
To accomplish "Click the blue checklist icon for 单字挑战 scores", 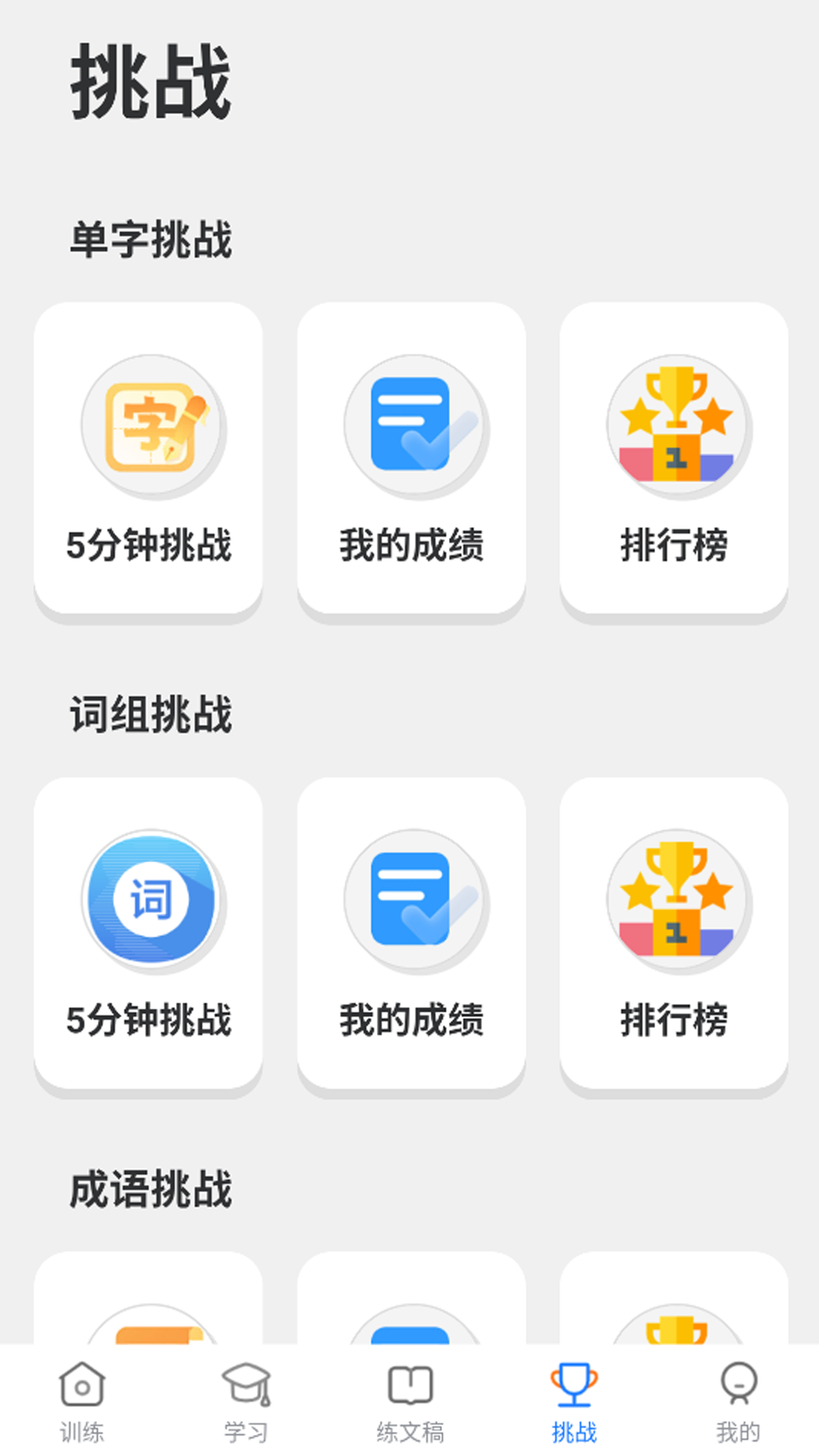I will 412,425.
